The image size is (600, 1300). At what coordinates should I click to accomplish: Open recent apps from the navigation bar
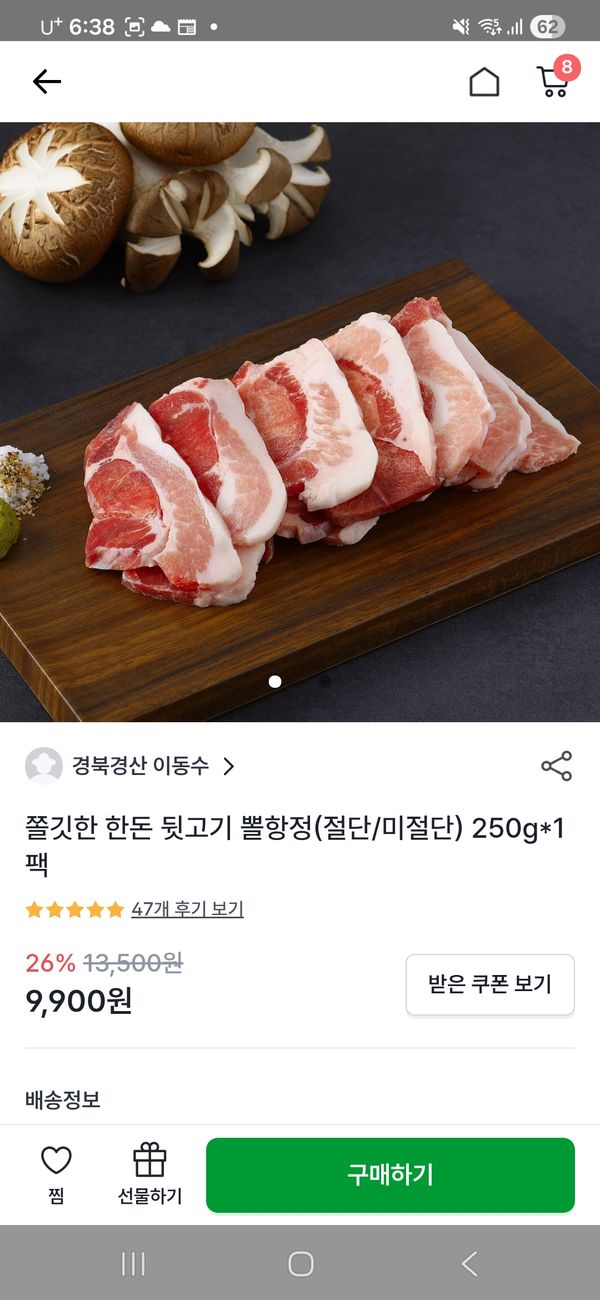click(x=133, y=1264)
